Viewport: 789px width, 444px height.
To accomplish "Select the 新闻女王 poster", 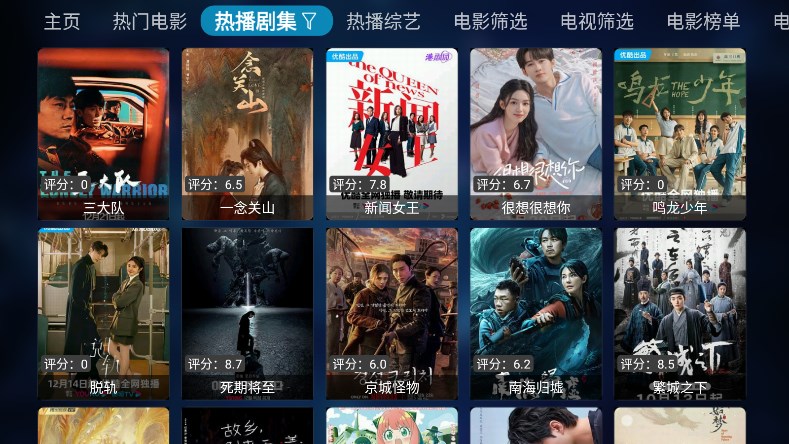I will pos(391,133).
